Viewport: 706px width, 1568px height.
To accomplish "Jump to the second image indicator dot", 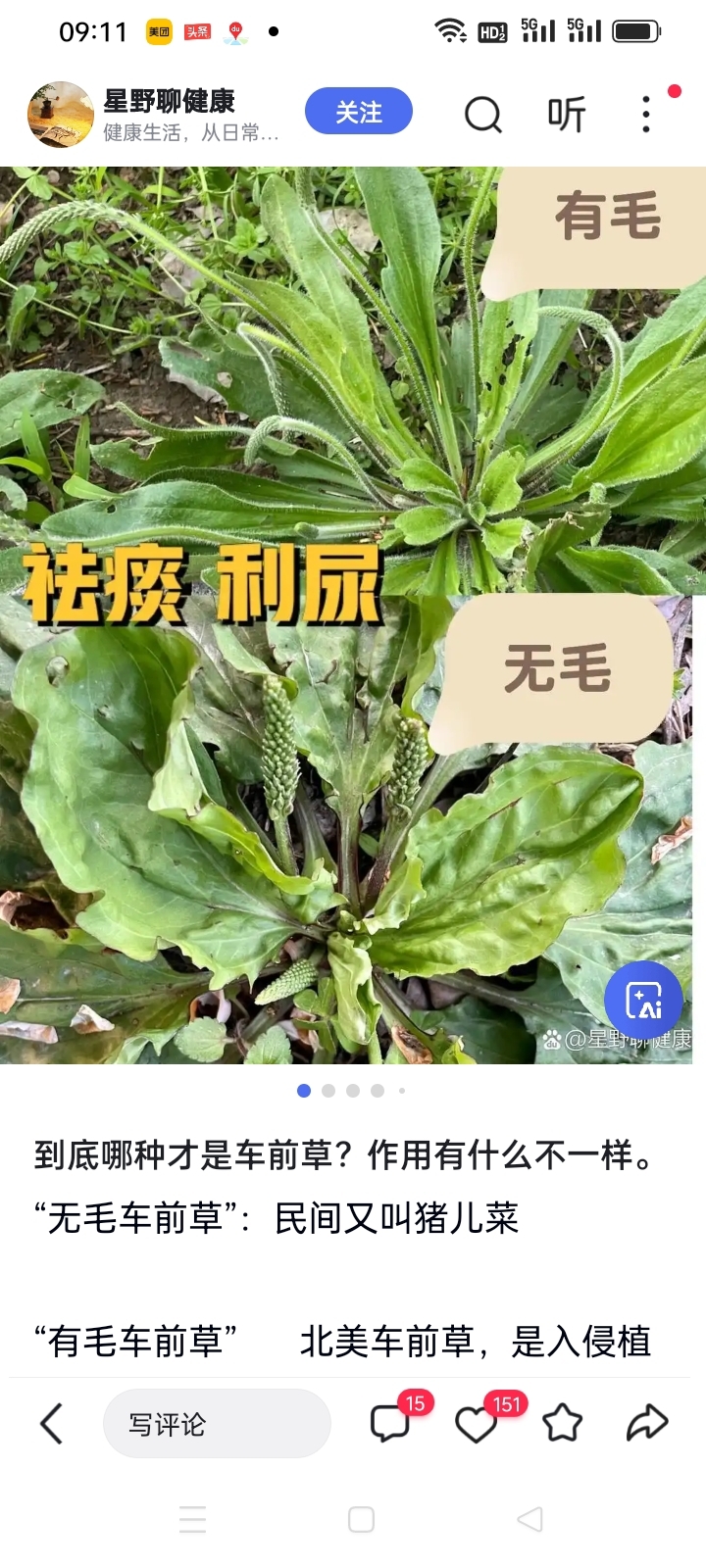I will pyautogui.click(x=328, y=1091).
